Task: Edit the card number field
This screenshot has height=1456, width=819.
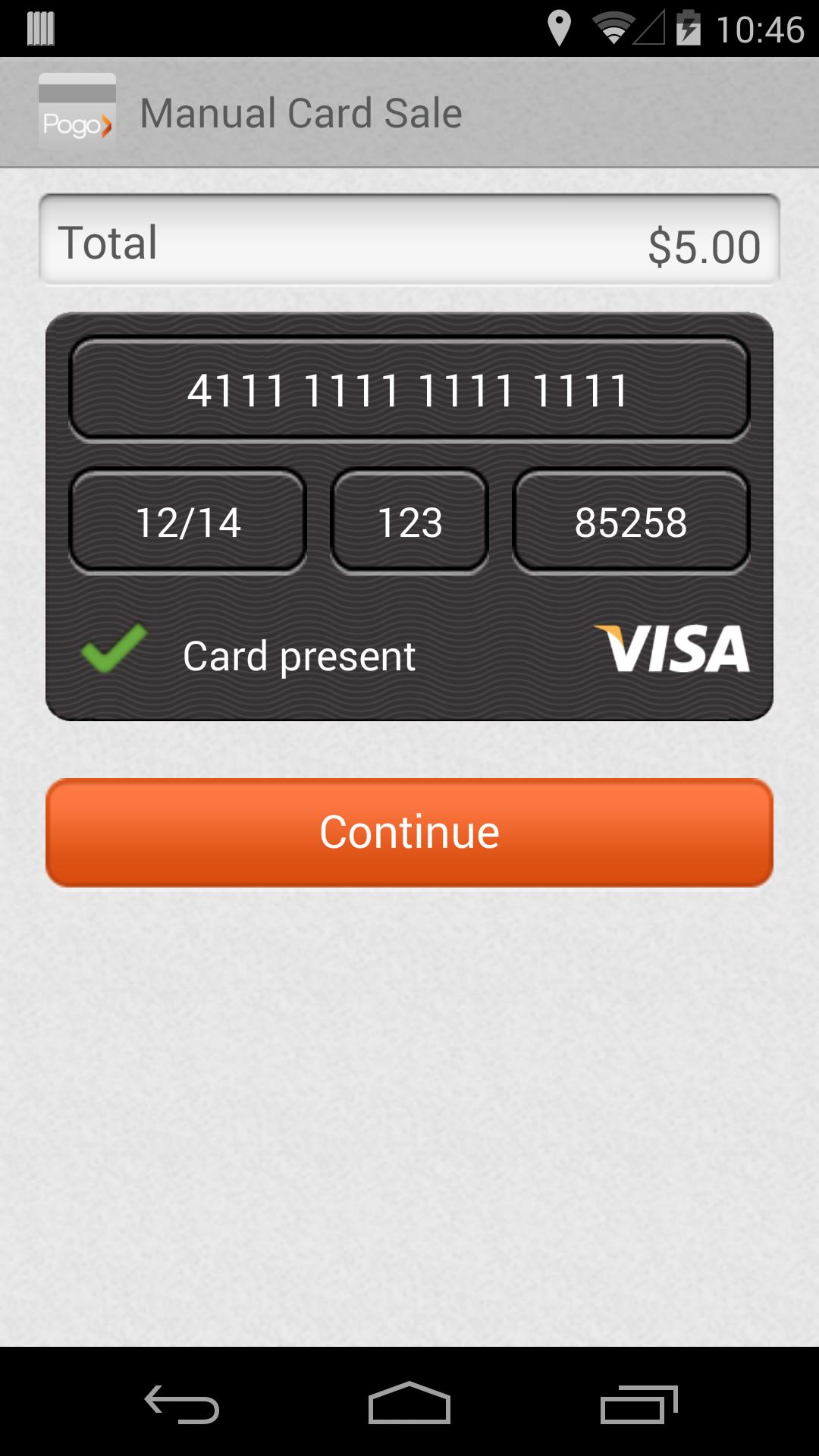Action: pos(409,391)
